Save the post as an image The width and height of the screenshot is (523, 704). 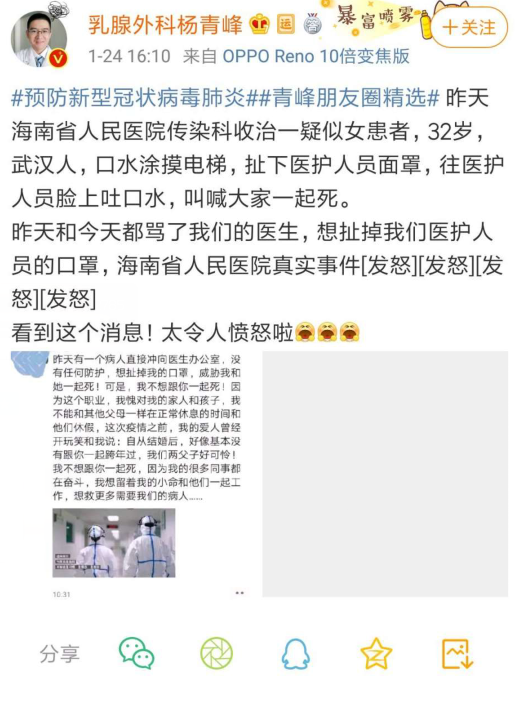pos(457,654)
